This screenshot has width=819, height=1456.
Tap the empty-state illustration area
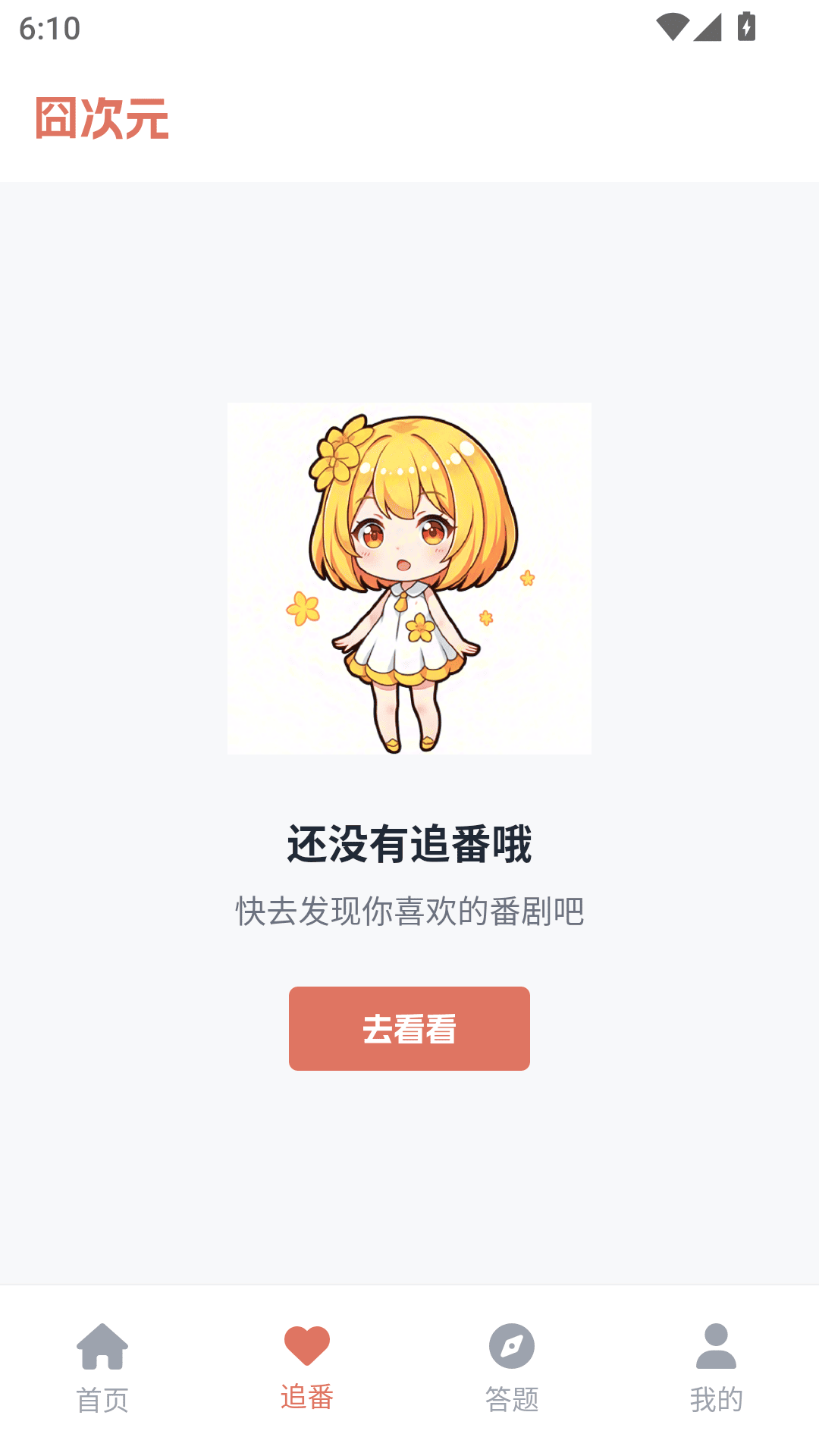coord(409,578)
